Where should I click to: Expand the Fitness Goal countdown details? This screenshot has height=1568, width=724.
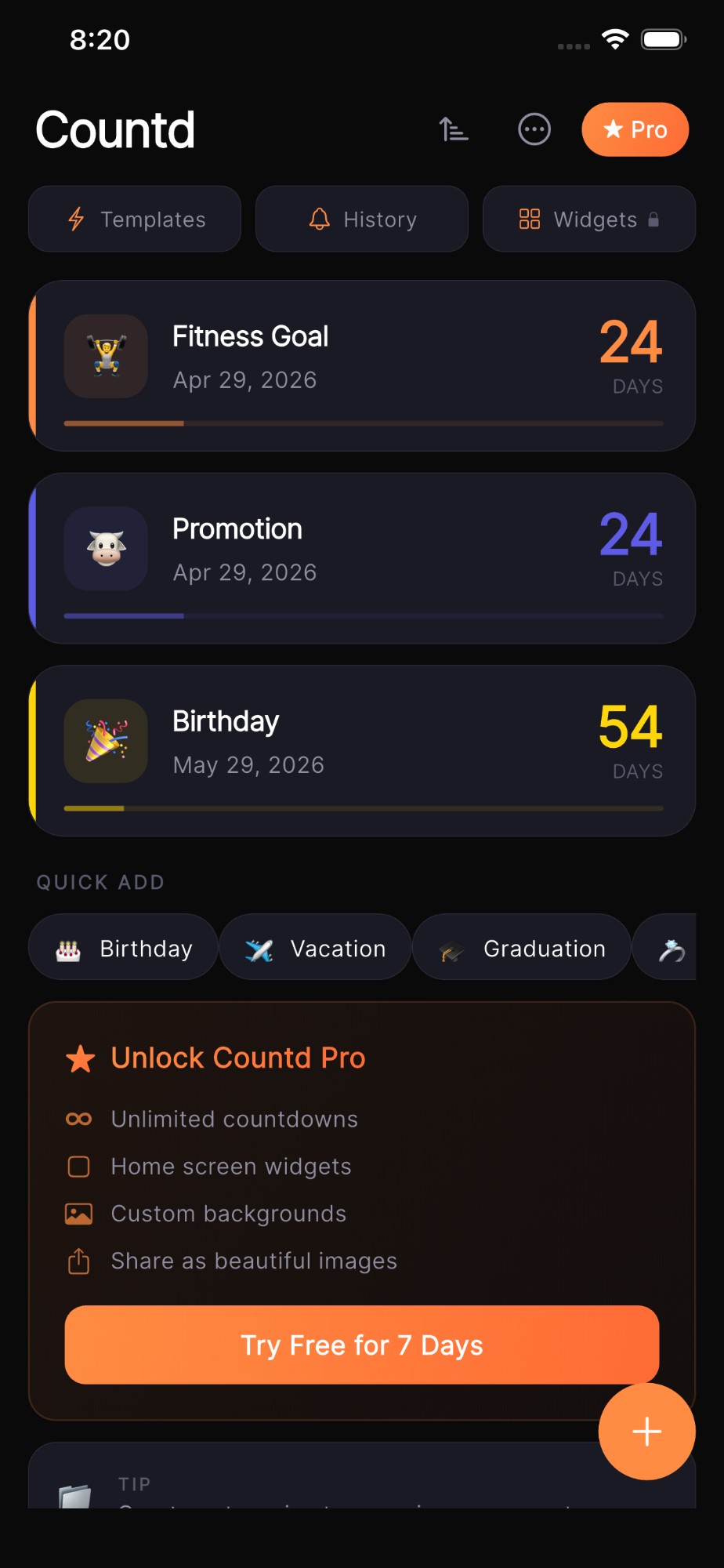(x=362, y=365)
